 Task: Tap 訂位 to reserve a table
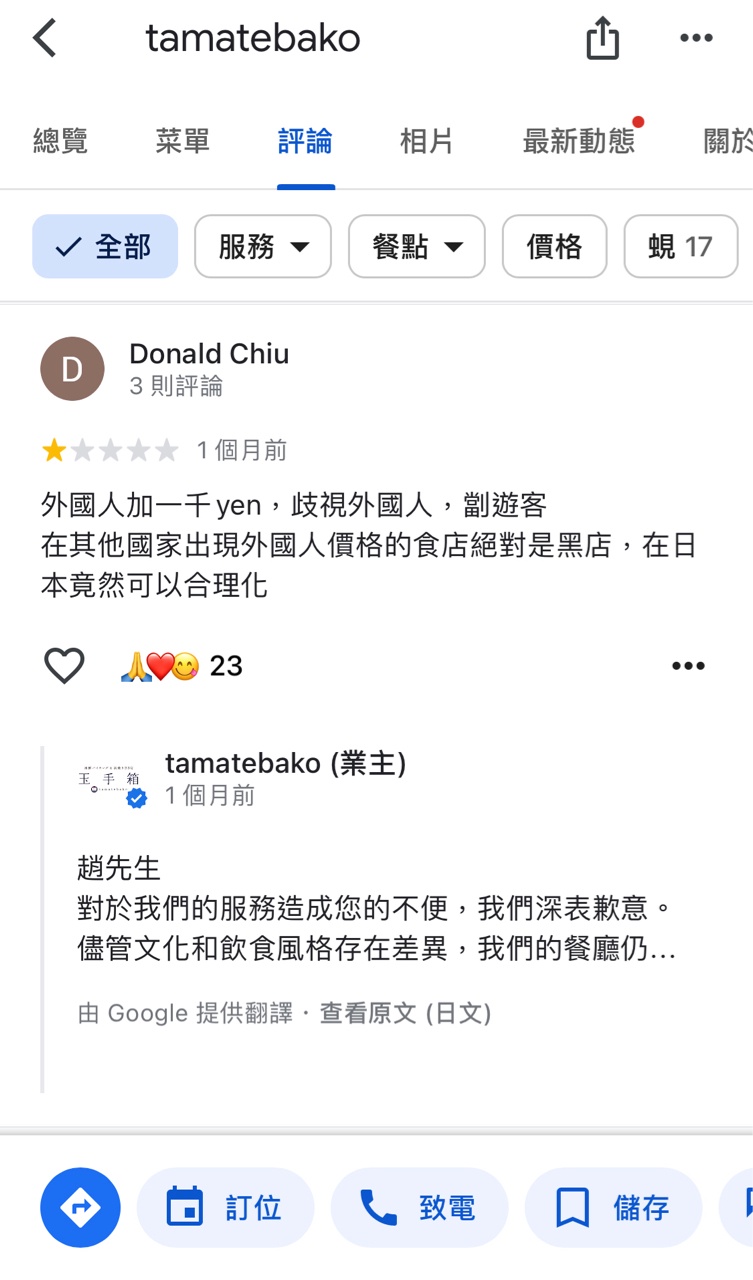point(226,1208)
